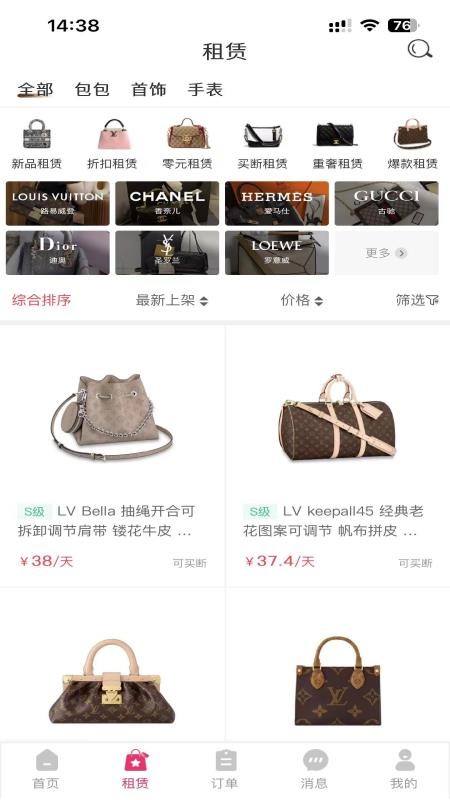Open 零元租赁 shortcut

(x=187, y=144)
